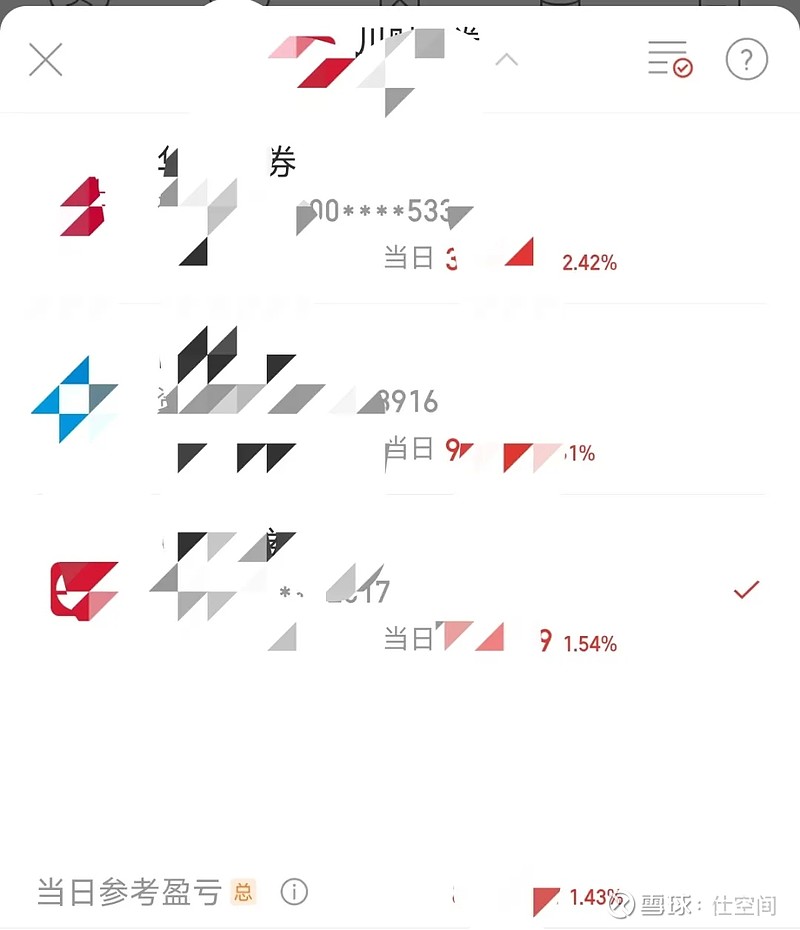Open the account list management icon

click(x=670, y=59)
